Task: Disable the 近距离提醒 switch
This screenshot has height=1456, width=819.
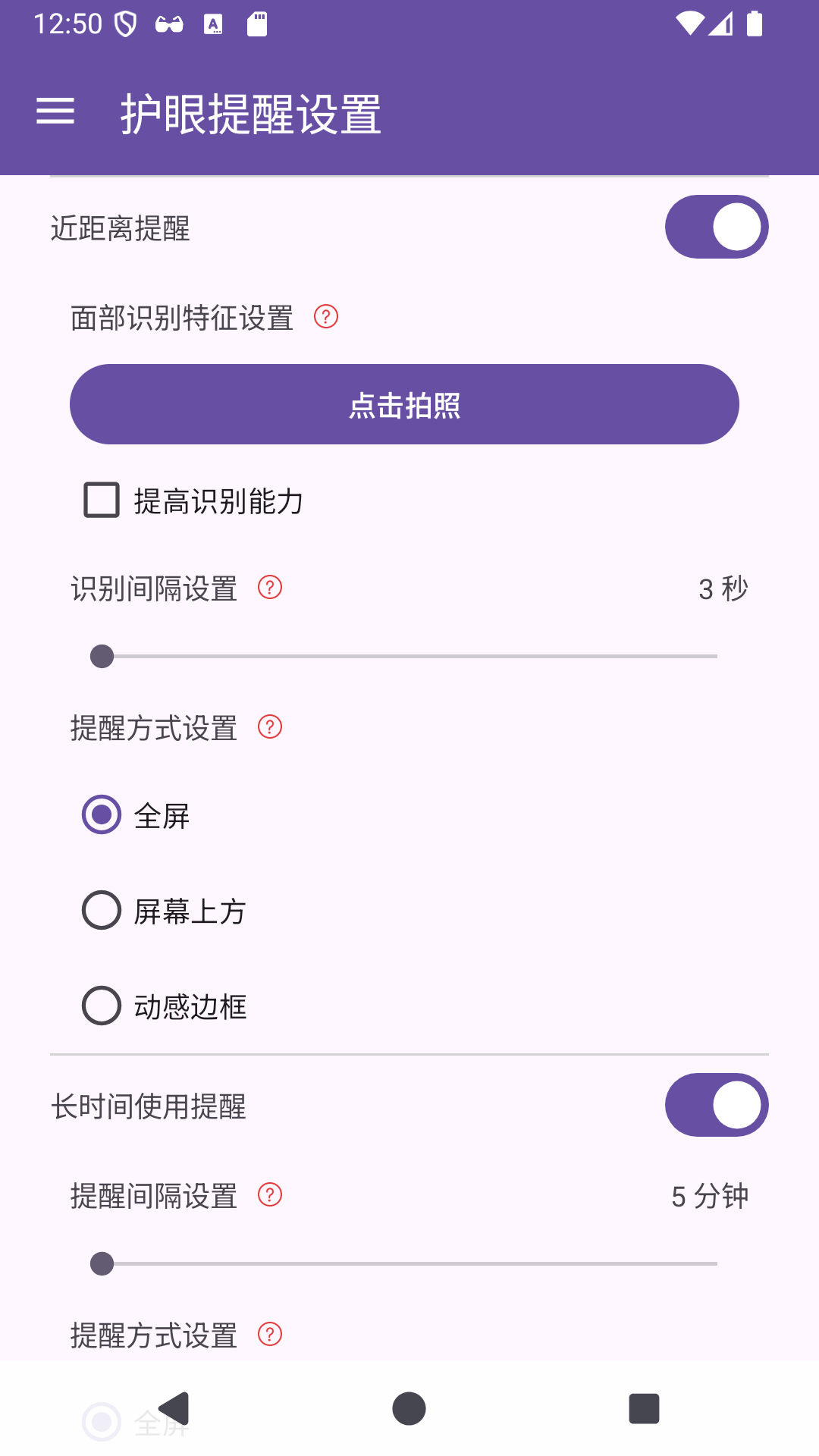Action: 717,226
